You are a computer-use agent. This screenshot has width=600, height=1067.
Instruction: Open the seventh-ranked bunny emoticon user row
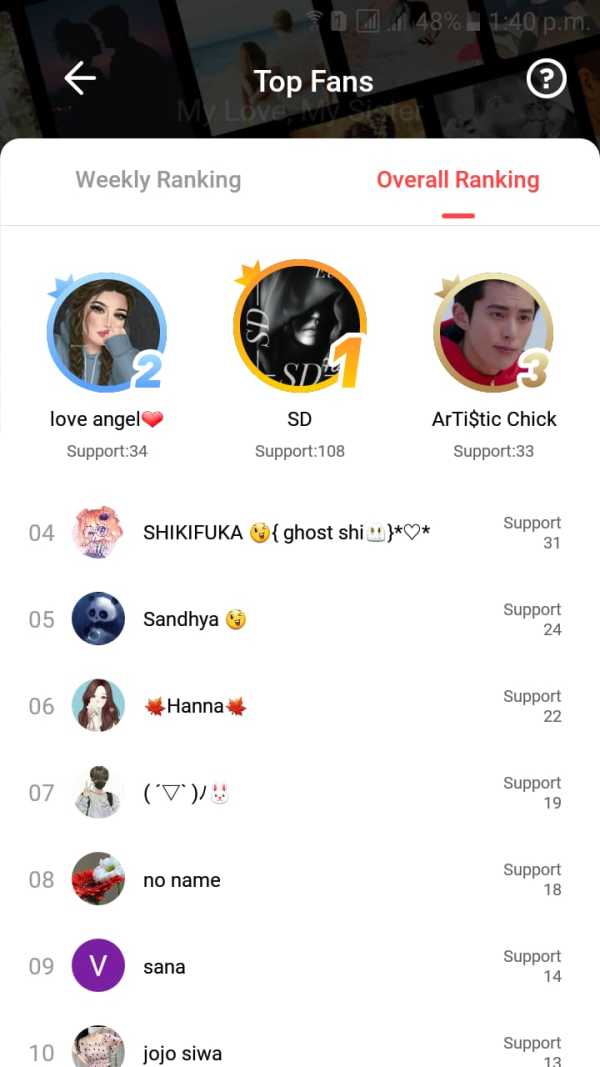[x=298, y=793]
